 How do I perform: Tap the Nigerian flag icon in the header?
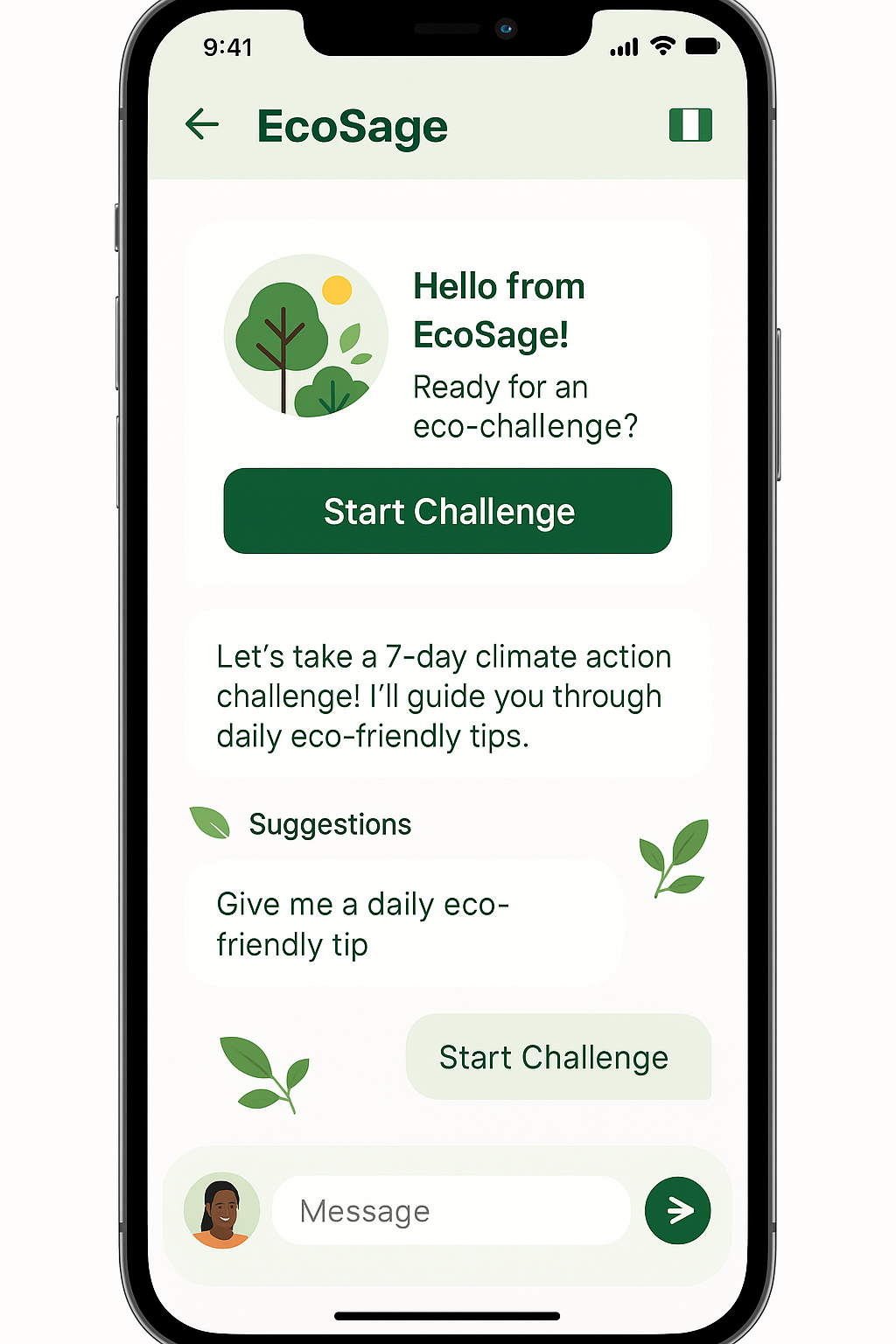[x=692, y=124]
